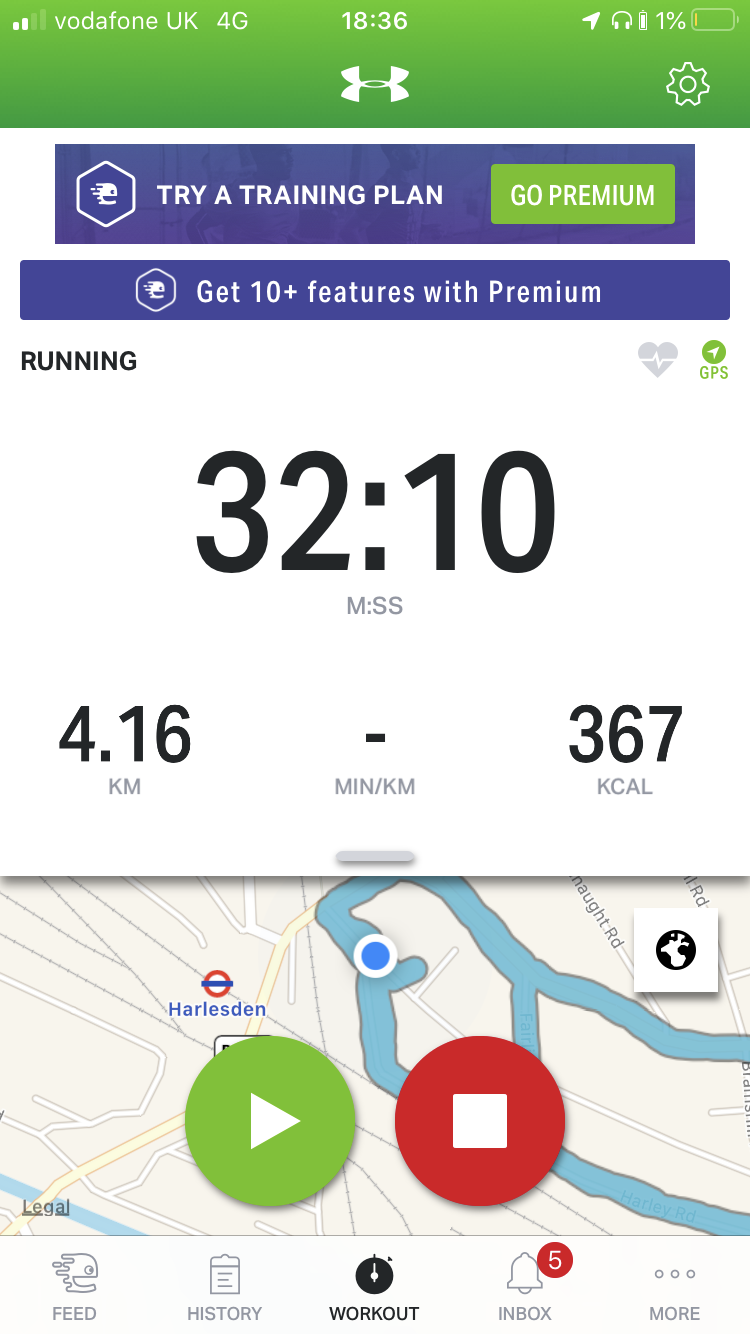This screenshot has width=750, height=1334.
Task: Tap the stats panel drag handle
Action: (375, 857)
